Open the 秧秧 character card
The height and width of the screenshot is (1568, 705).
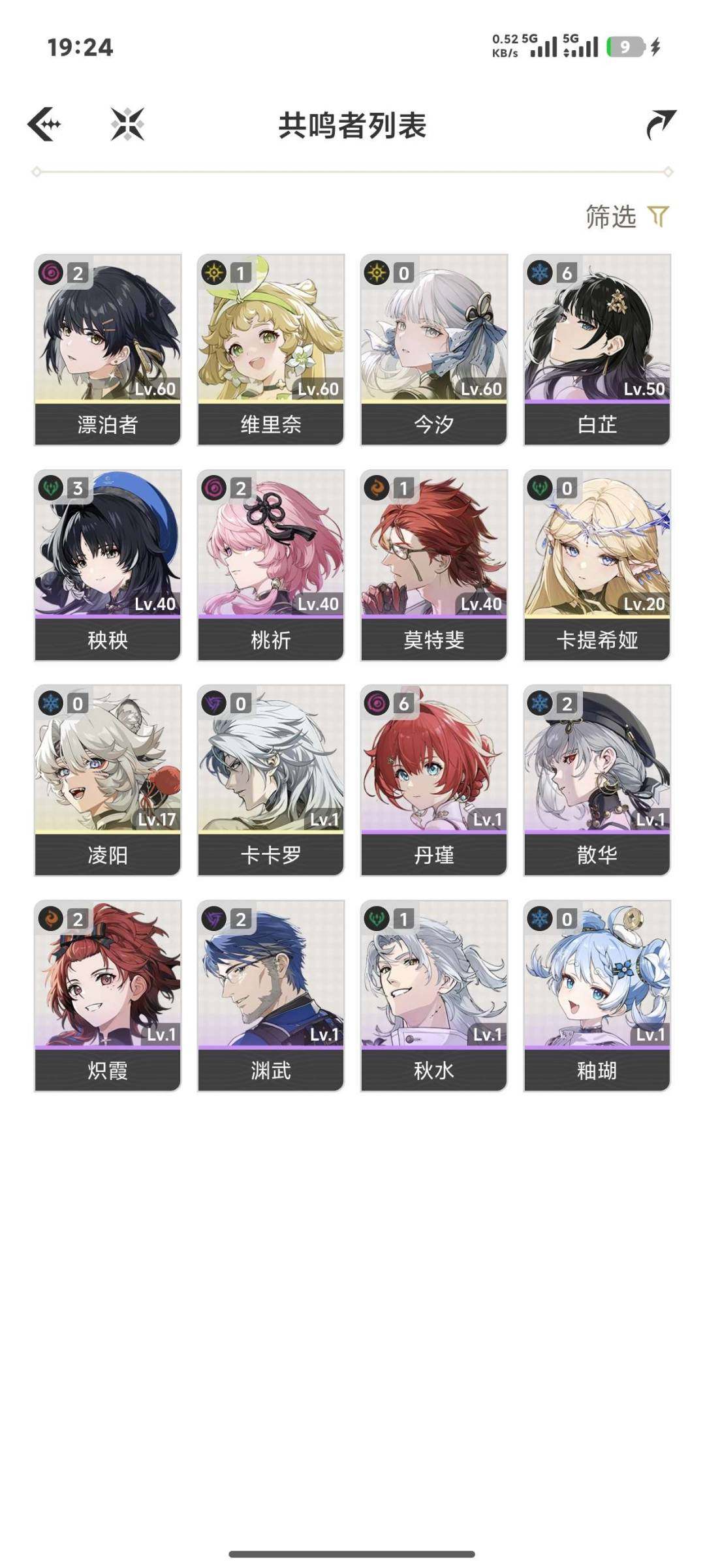108,564
